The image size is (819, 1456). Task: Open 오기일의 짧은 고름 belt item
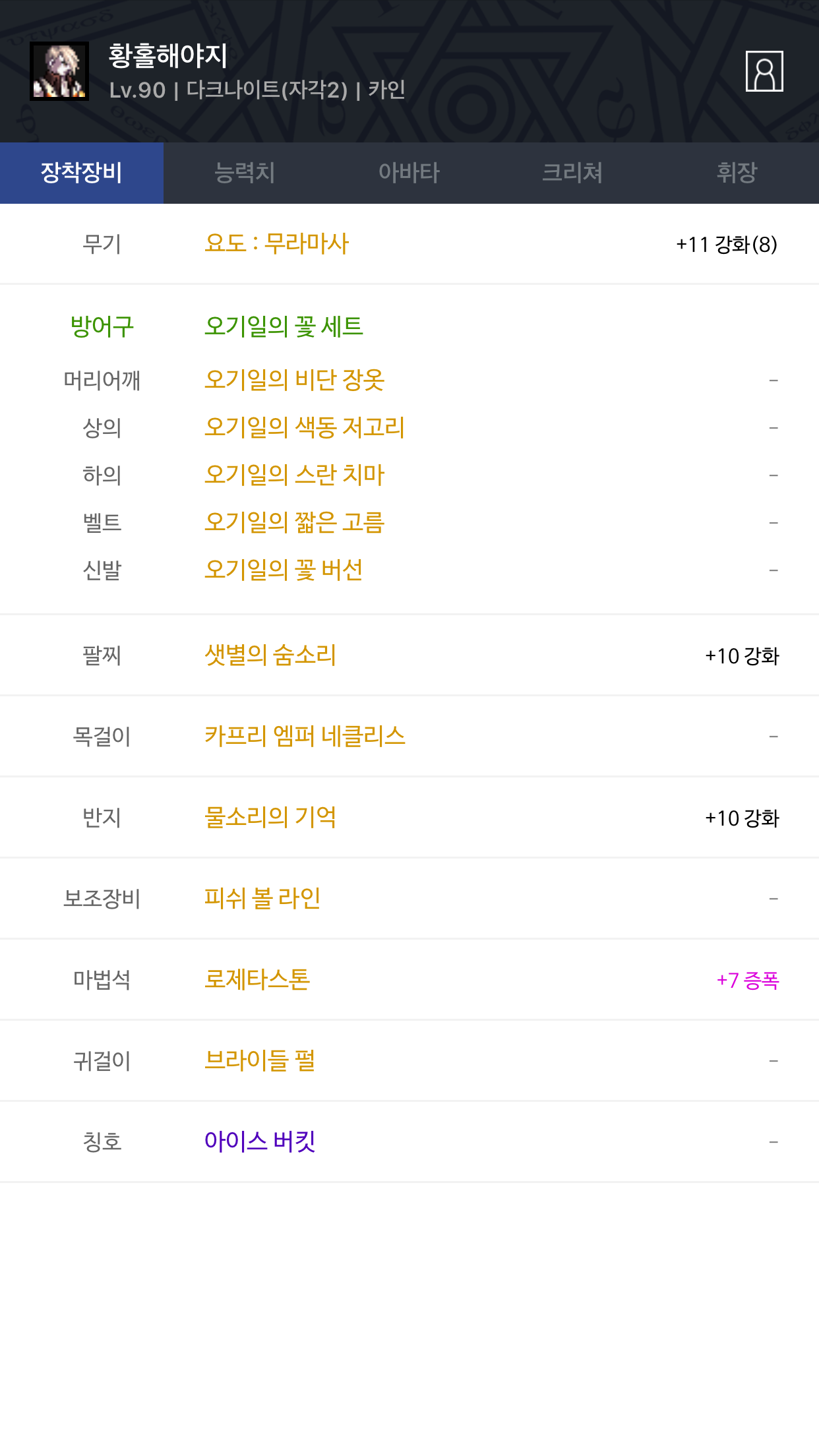[x=294, y=522]
